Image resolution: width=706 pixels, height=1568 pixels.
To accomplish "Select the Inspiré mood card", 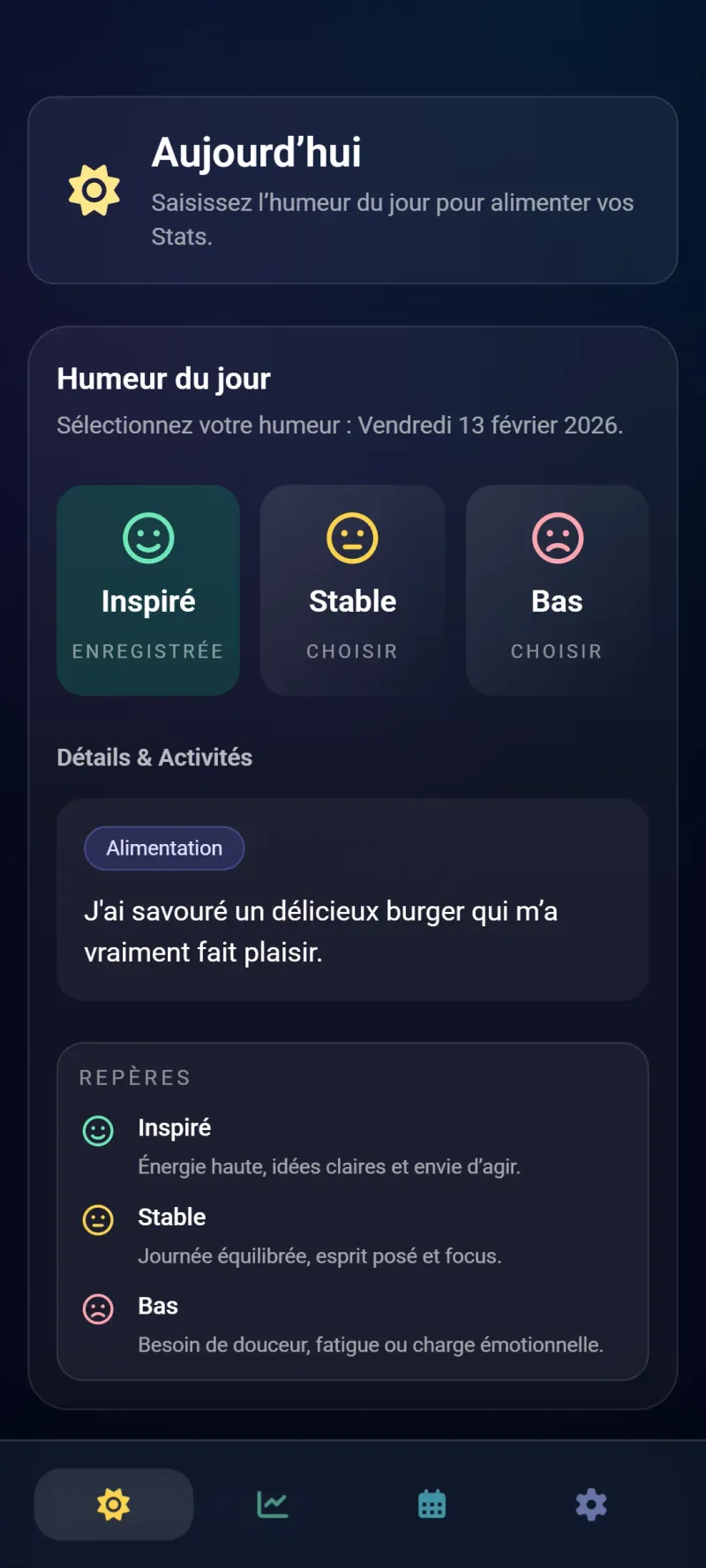I will (x=148, y=590).
